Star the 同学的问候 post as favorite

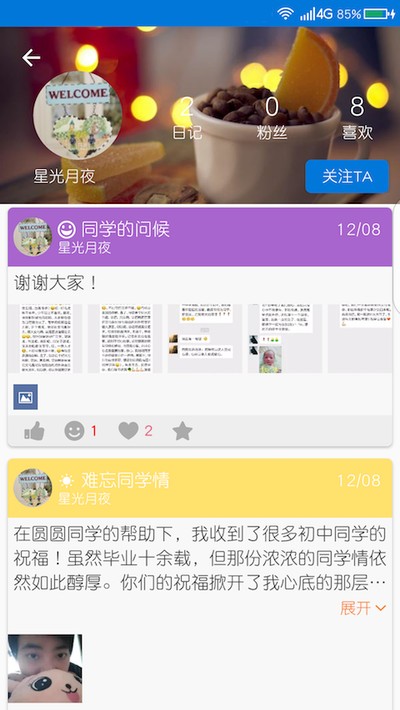[183, 431]
